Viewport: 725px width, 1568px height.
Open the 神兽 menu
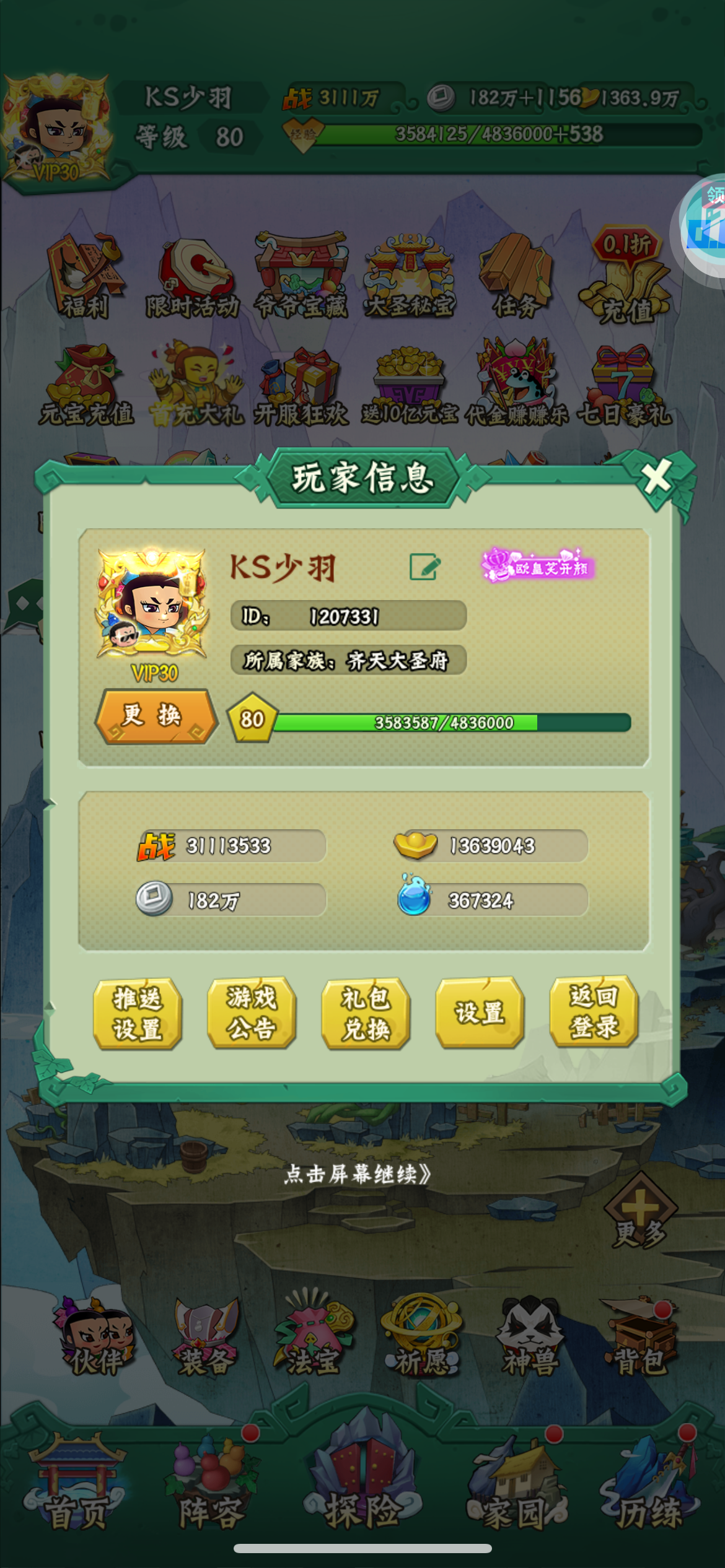pyautogui.click(x=530, y=1336)
